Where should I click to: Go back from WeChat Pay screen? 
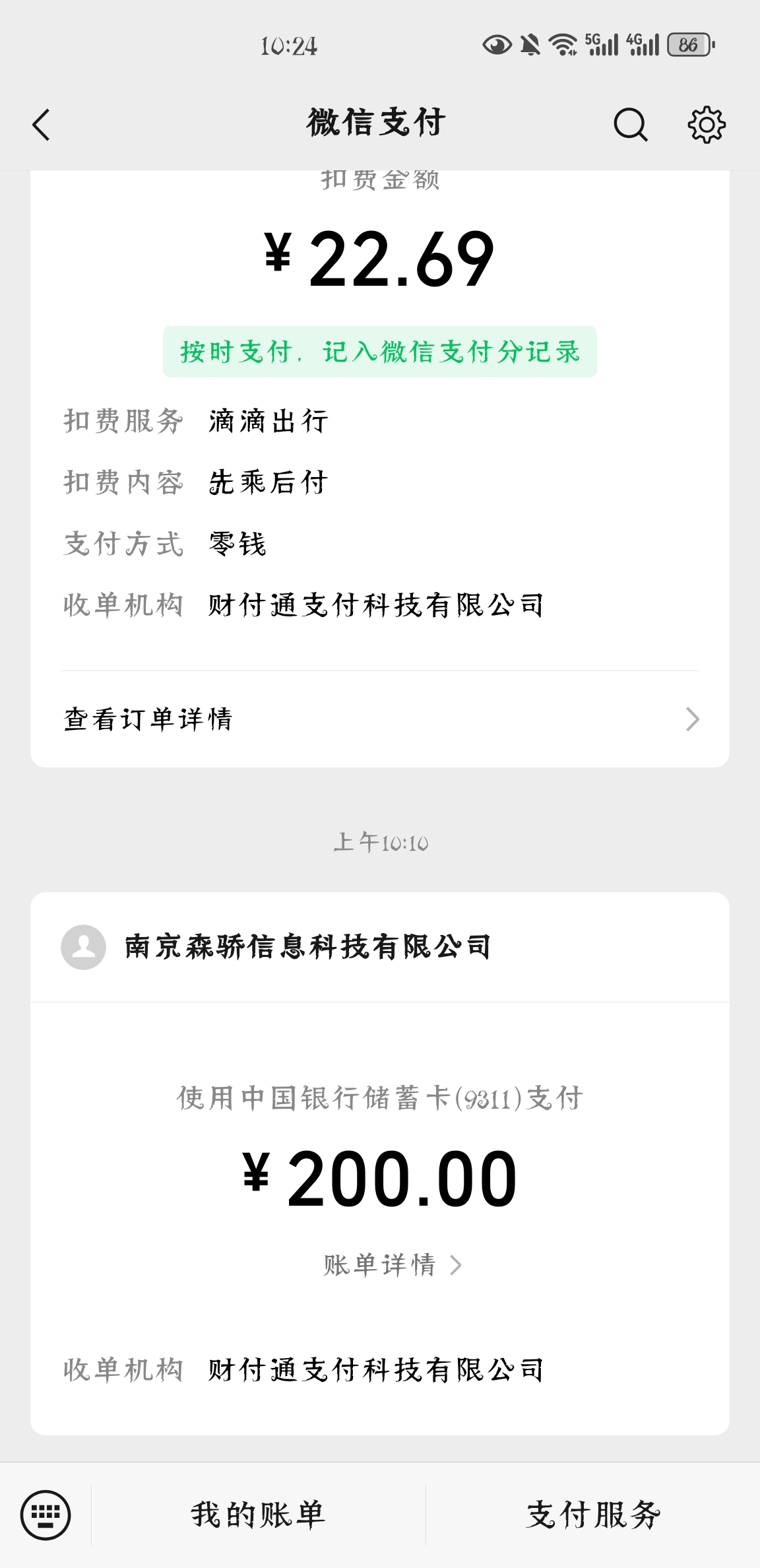[x=41, y=125]
